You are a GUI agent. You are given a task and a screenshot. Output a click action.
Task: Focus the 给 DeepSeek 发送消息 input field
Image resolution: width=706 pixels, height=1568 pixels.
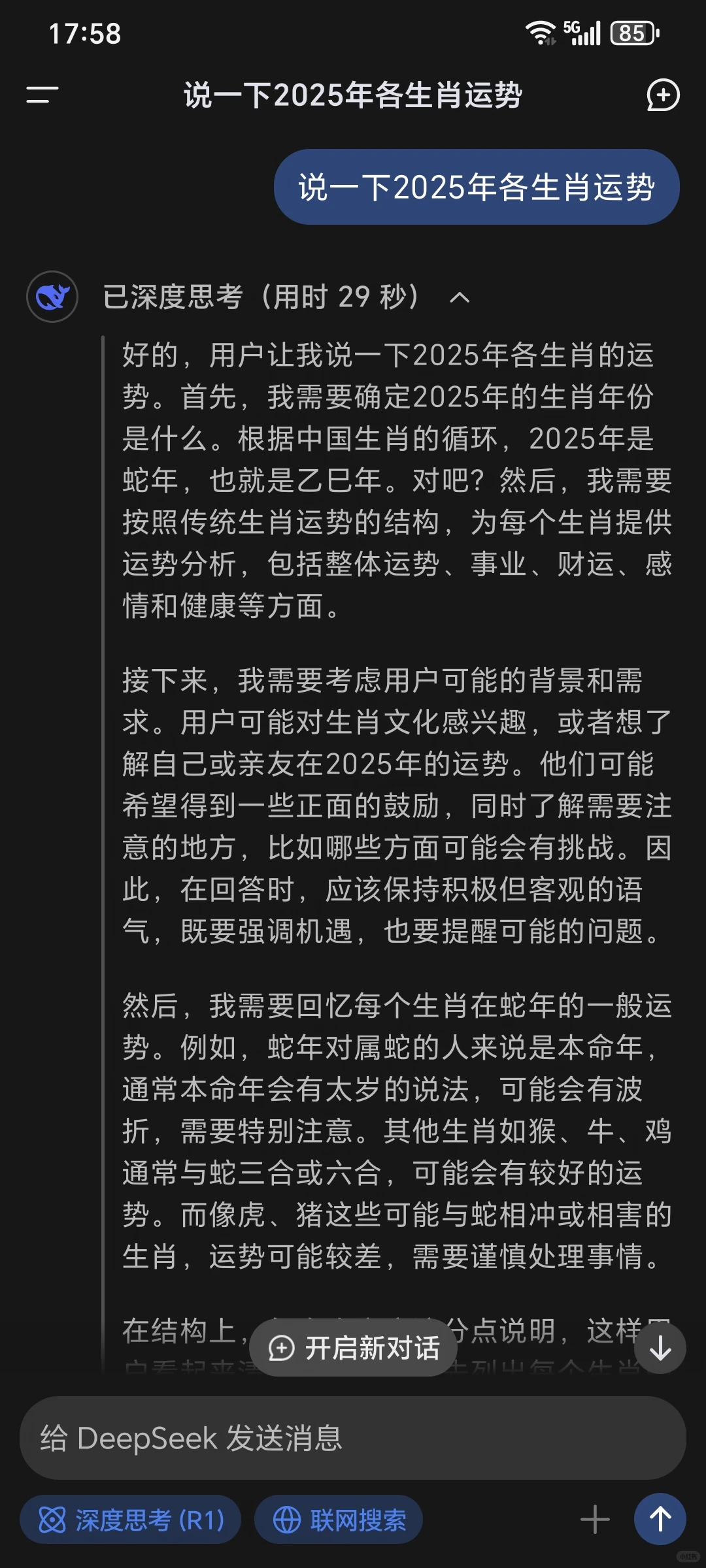coord(353,1438)
